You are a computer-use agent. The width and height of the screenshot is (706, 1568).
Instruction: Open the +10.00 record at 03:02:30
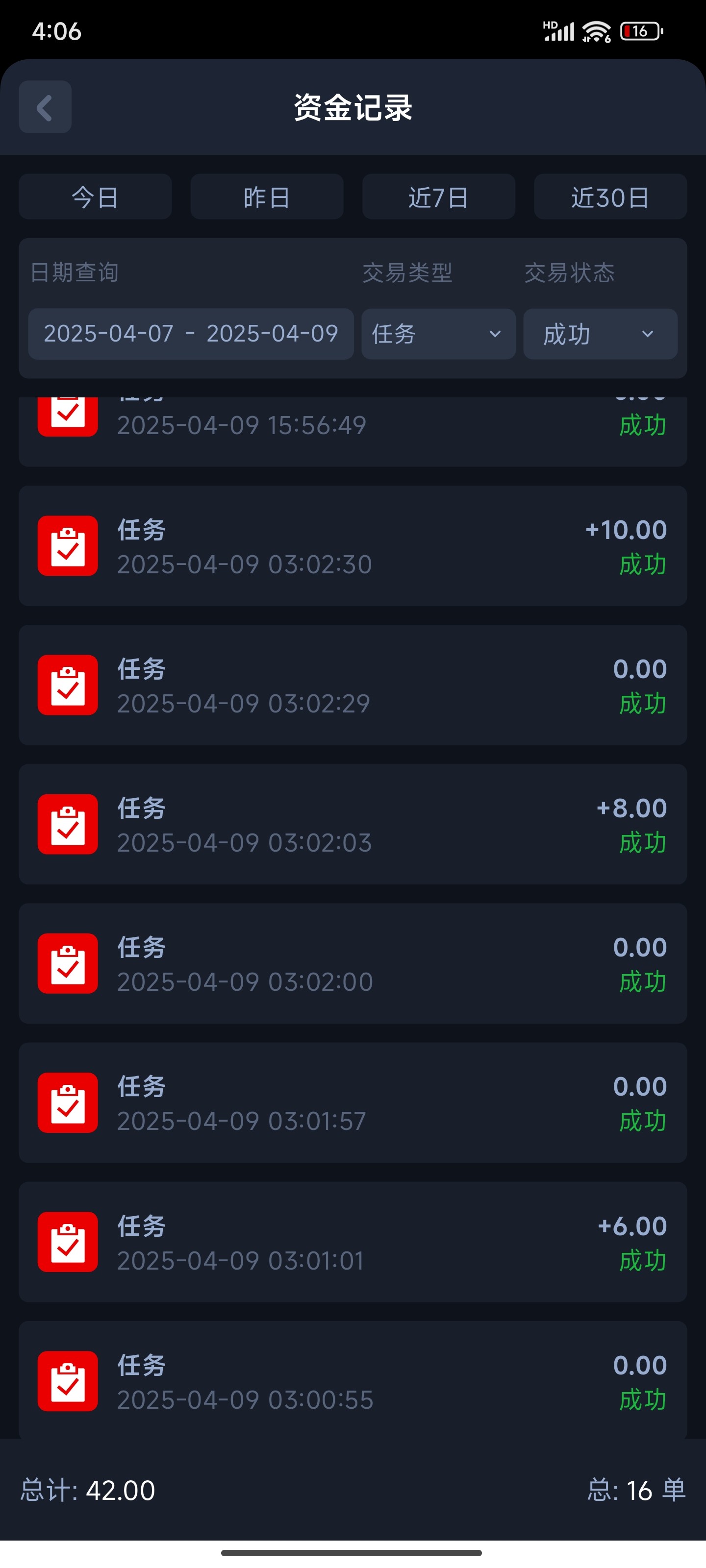point(353,546)
